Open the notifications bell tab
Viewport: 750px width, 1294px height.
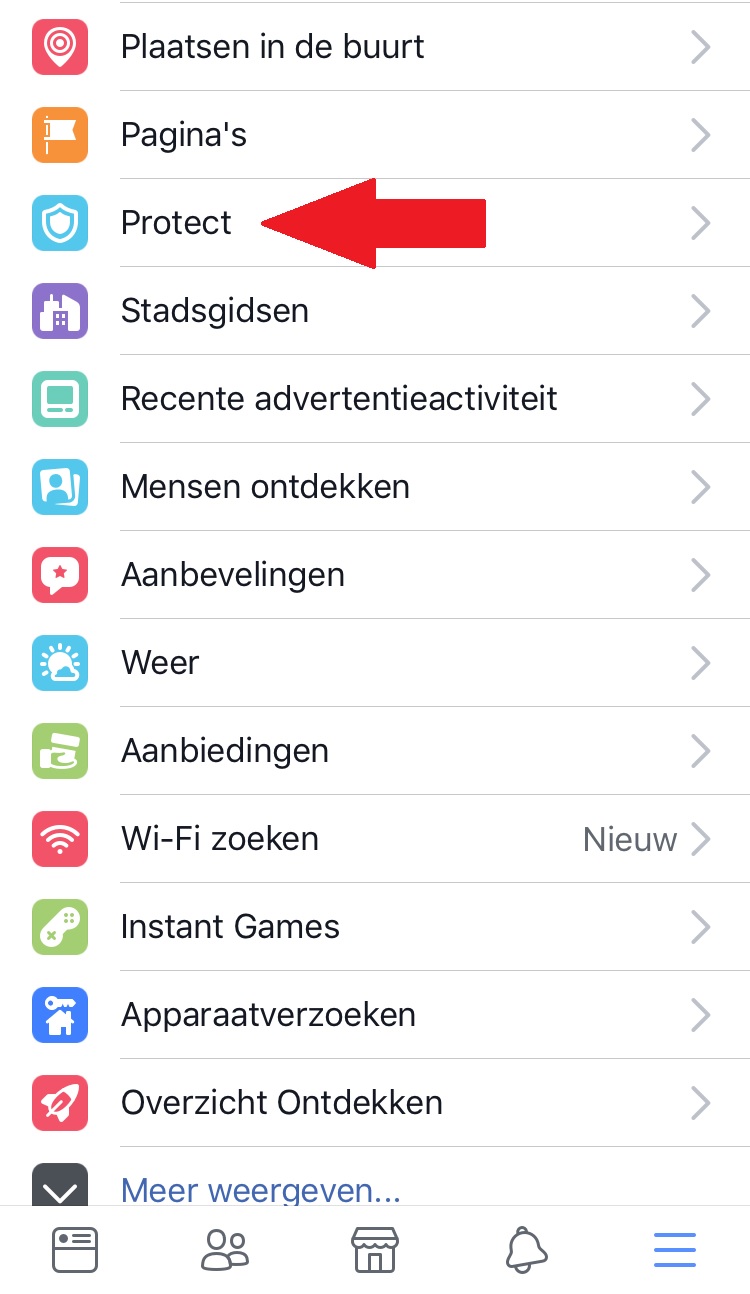coord(526,1250)
